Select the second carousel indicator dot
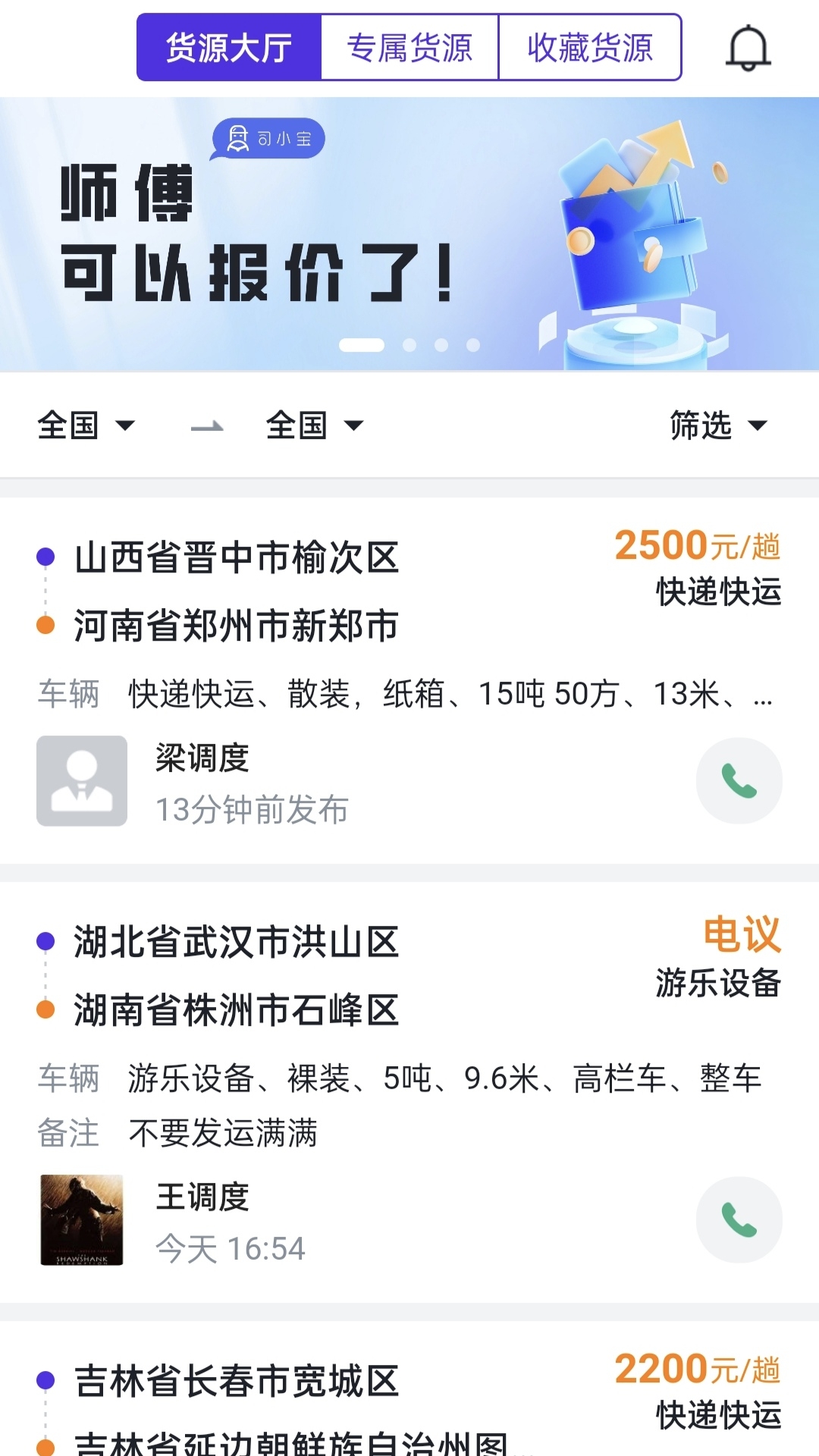The image size is (819, 1456). [x=410, y=345]
